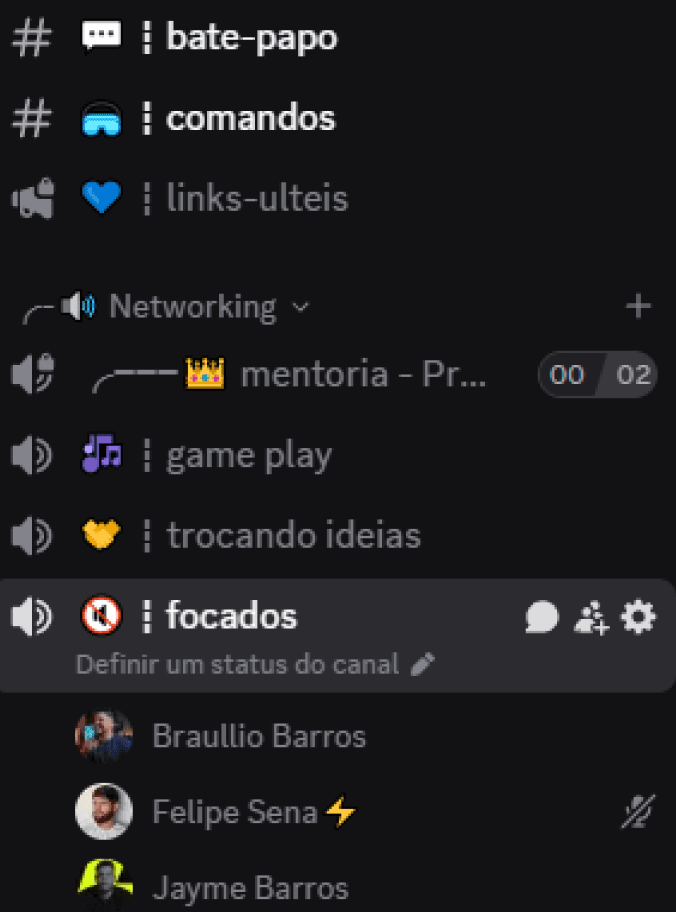Open the bate-papo text channel

251,38
